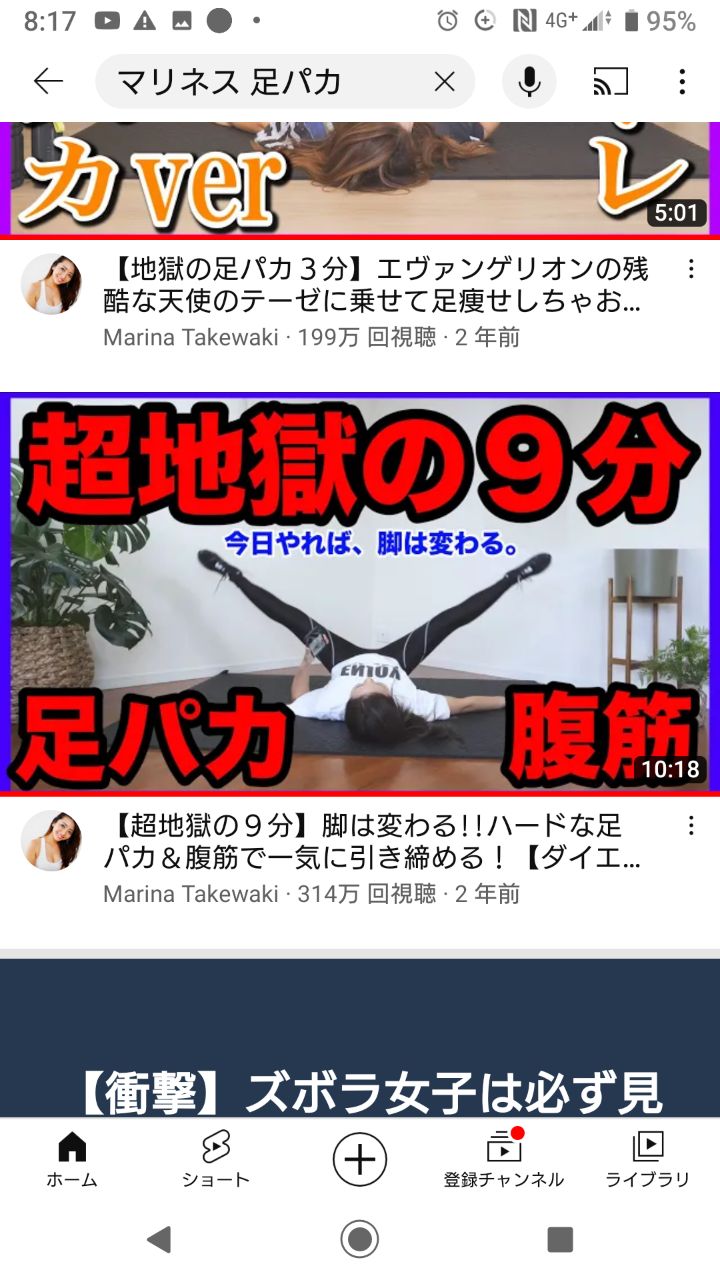Viewport: 720px width, 1280px height.
Task: Switch to the ライブラリ tab
Action: coord(648,1160)
